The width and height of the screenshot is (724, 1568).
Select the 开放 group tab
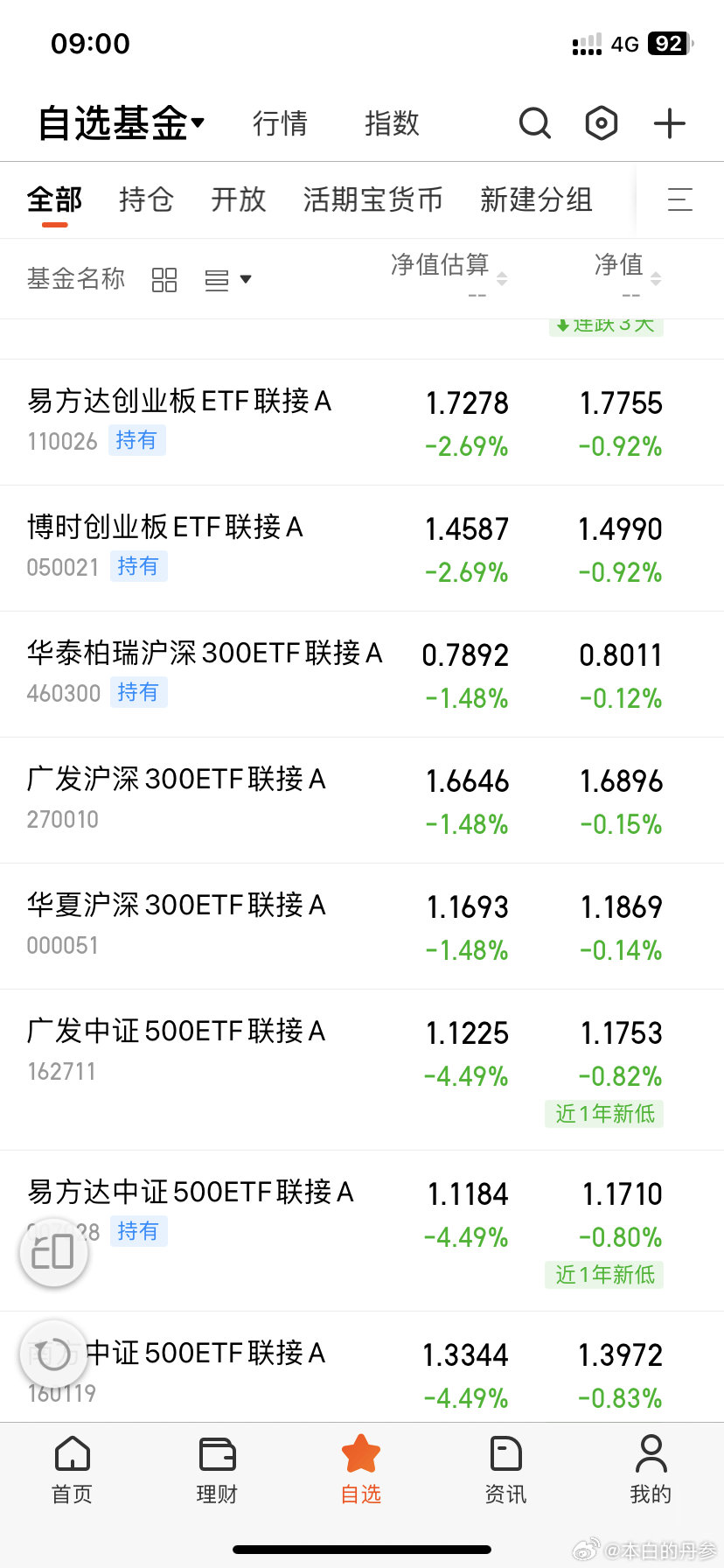[238, 199]
